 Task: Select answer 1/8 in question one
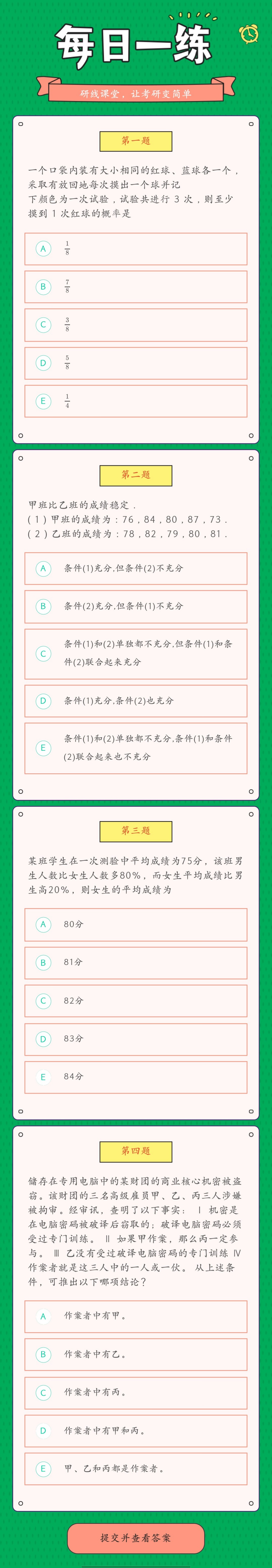click(135, 248)
